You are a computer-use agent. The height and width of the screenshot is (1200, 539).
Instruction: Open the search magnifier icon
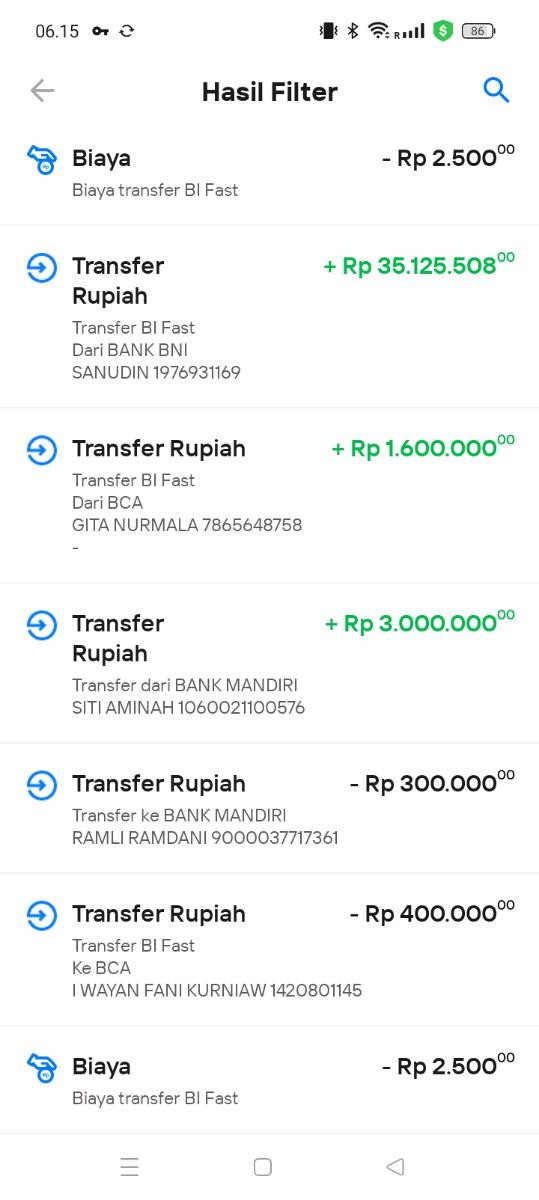click(x=496, y=90)
